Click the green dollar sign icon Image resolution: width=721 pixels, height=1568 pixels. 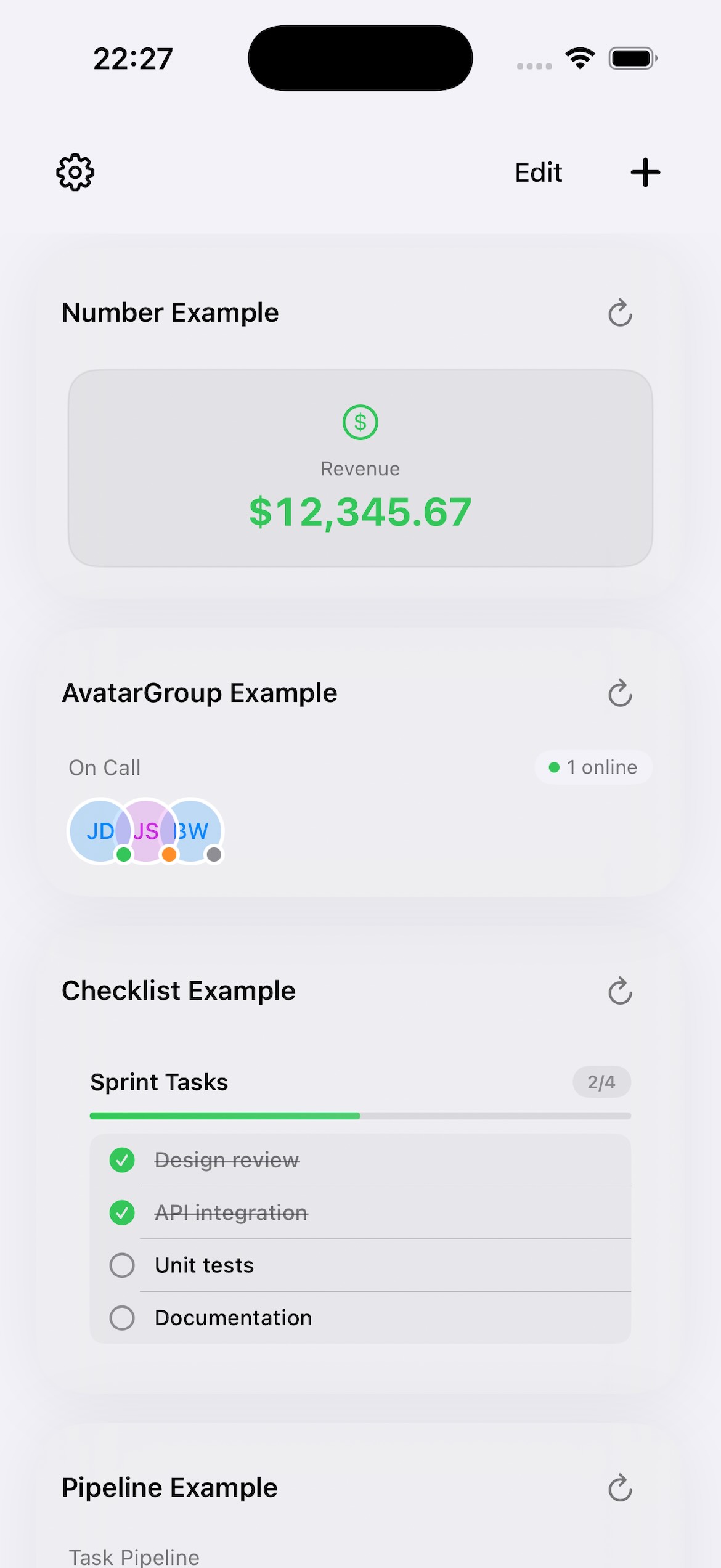tap(360, 422)
